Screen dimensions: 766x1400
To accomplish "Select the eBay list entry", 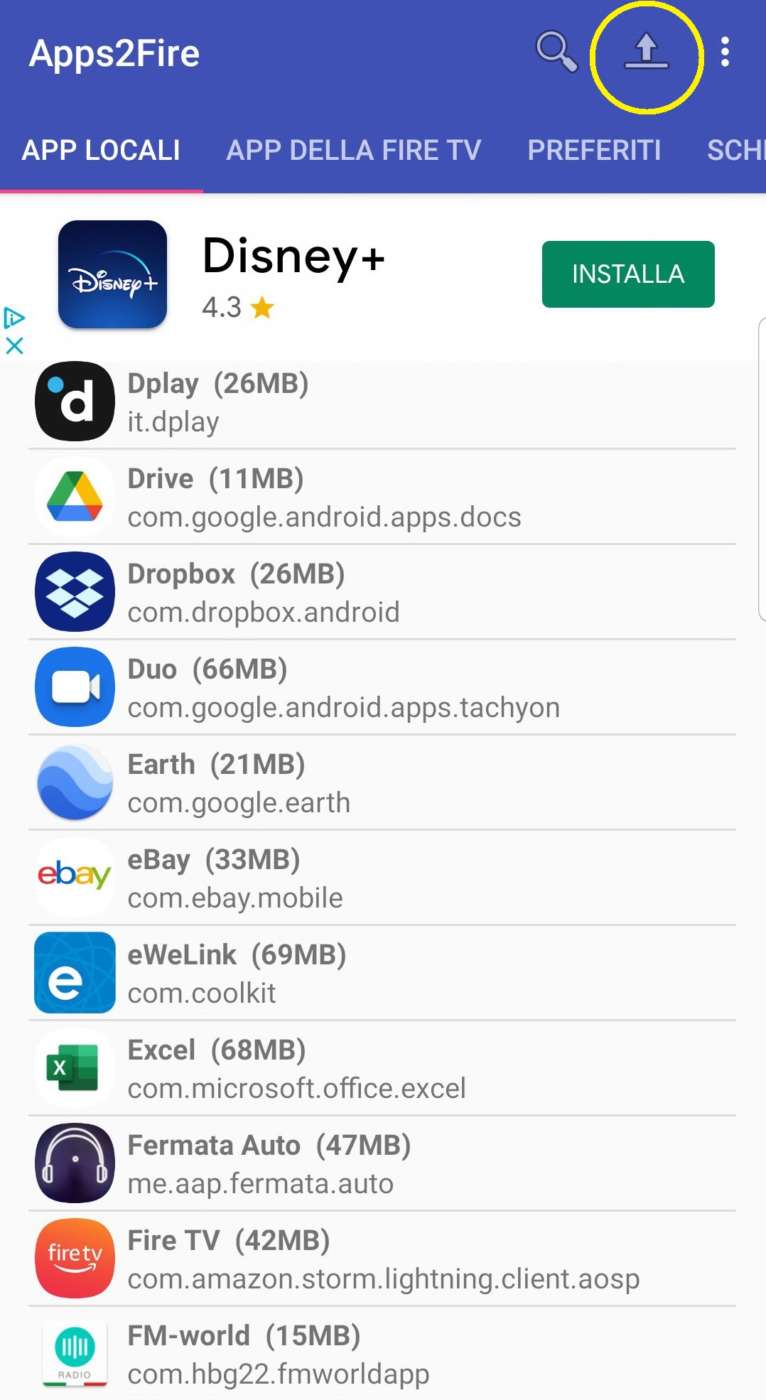I will [x=300, y=877].
